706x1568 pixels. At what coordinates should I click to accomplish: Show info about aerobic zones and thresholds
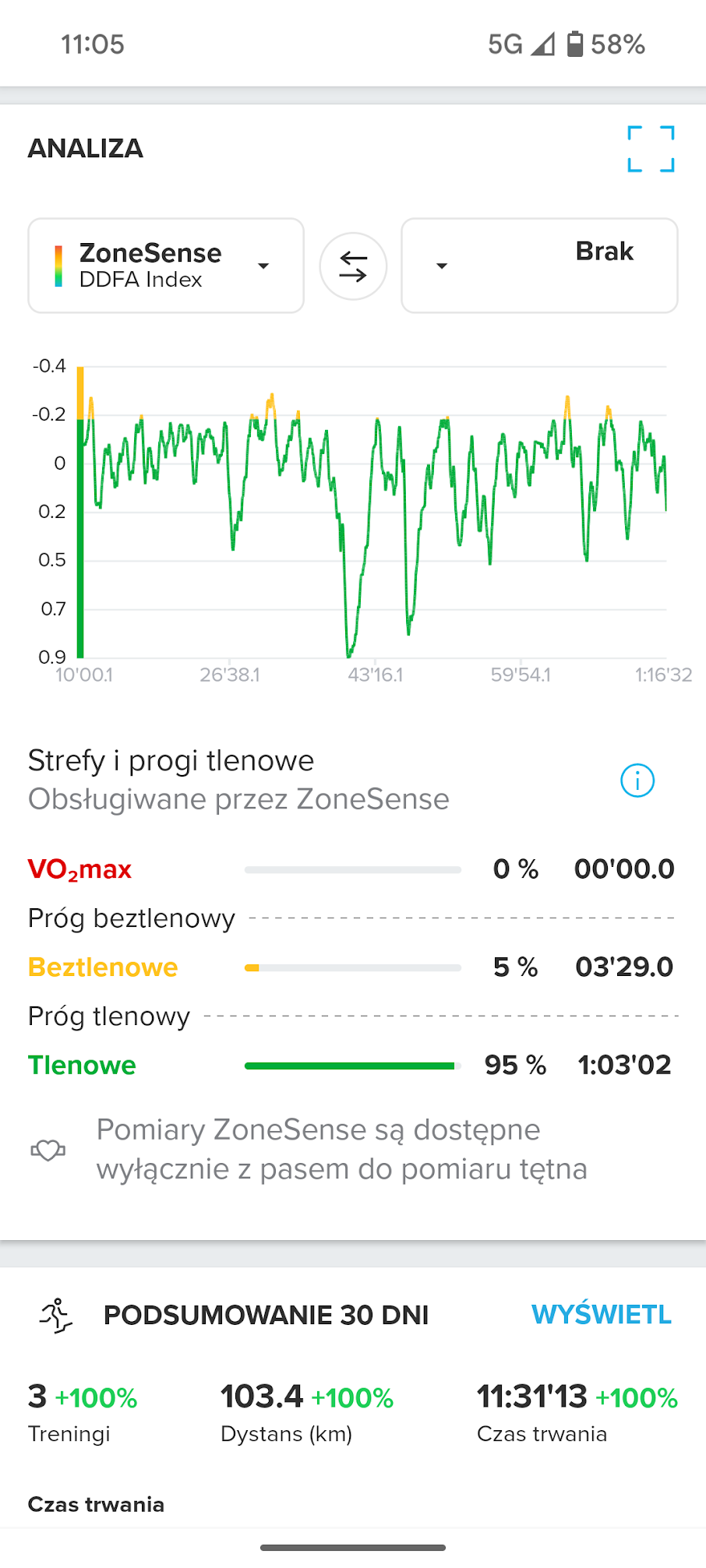637,780
